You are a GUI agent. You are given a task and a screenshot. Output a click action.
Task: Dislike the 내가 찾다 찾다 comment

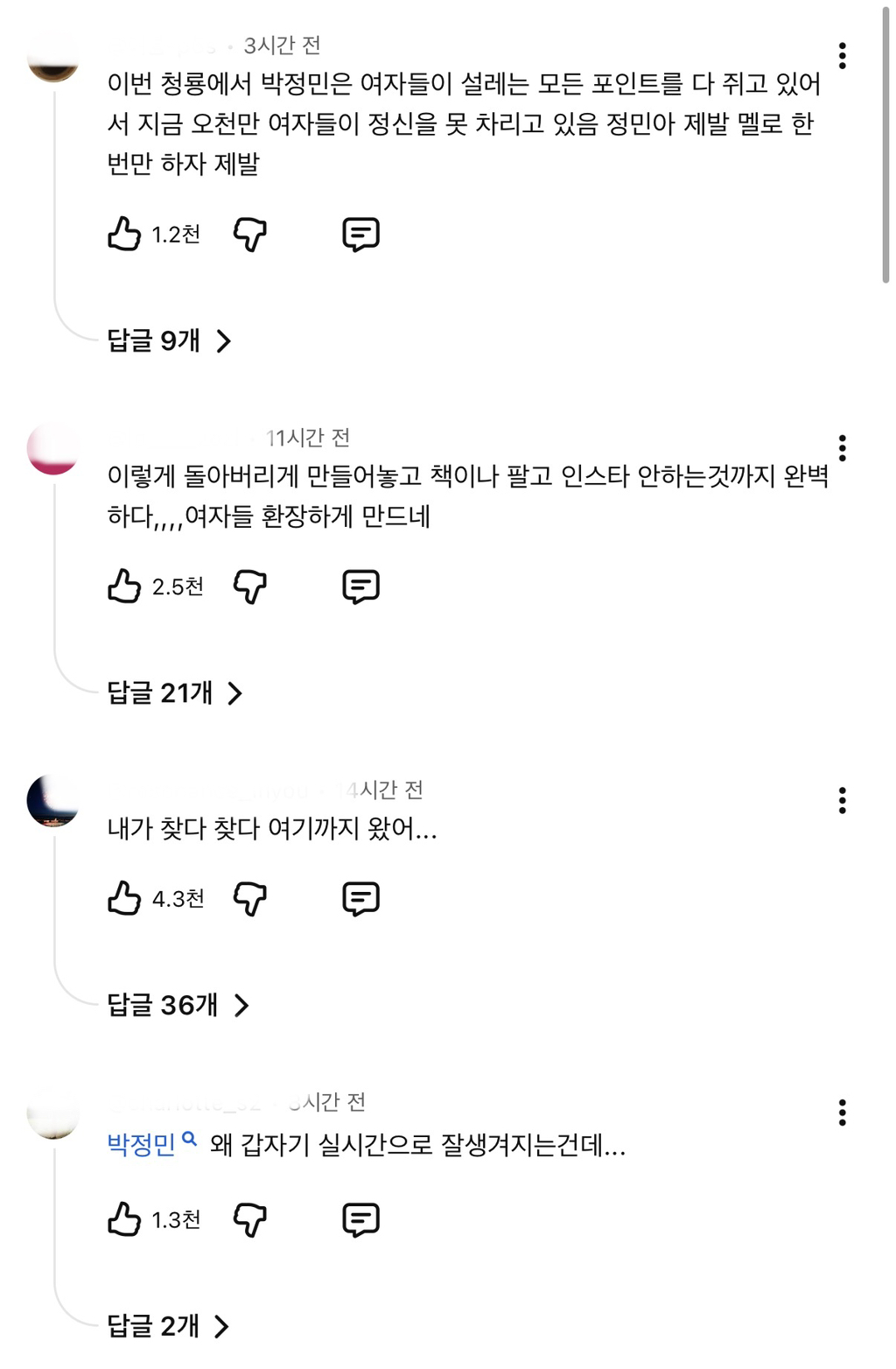[x=250, y=898]
